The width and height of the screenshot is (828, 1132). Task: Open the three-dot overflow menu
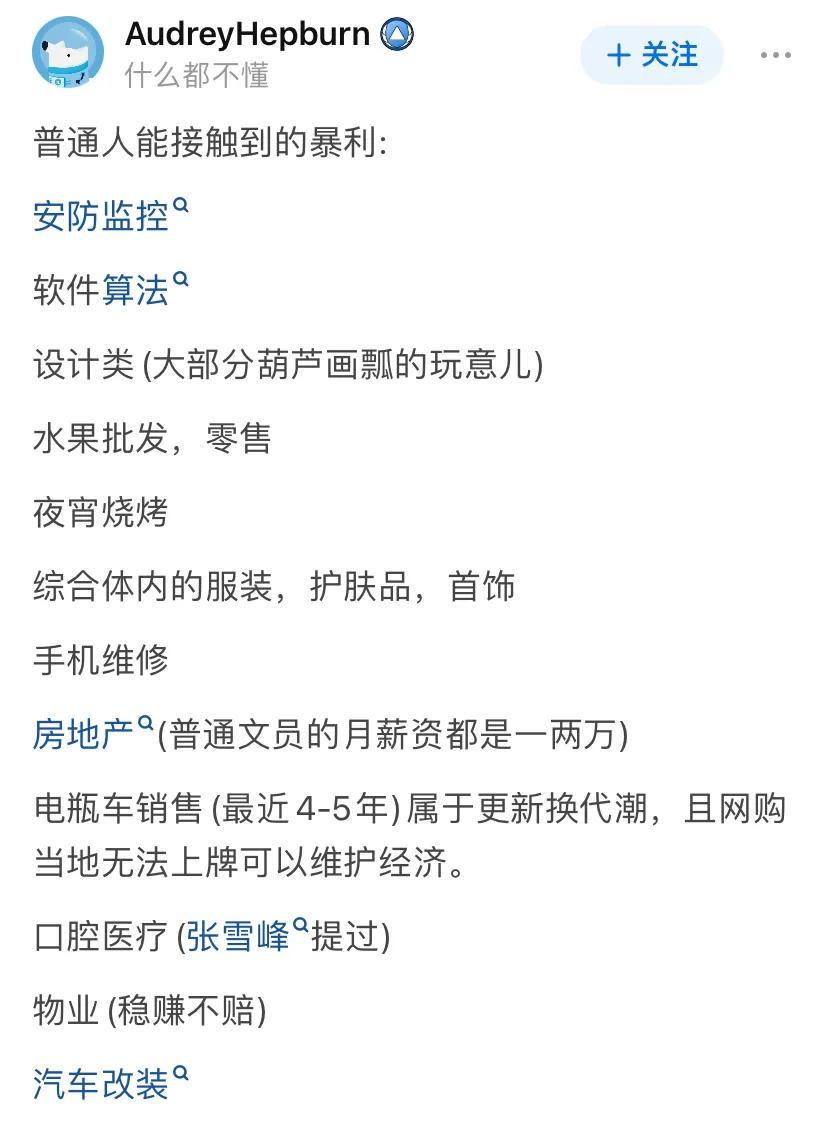pyautogui.click(x=775, y=55)
